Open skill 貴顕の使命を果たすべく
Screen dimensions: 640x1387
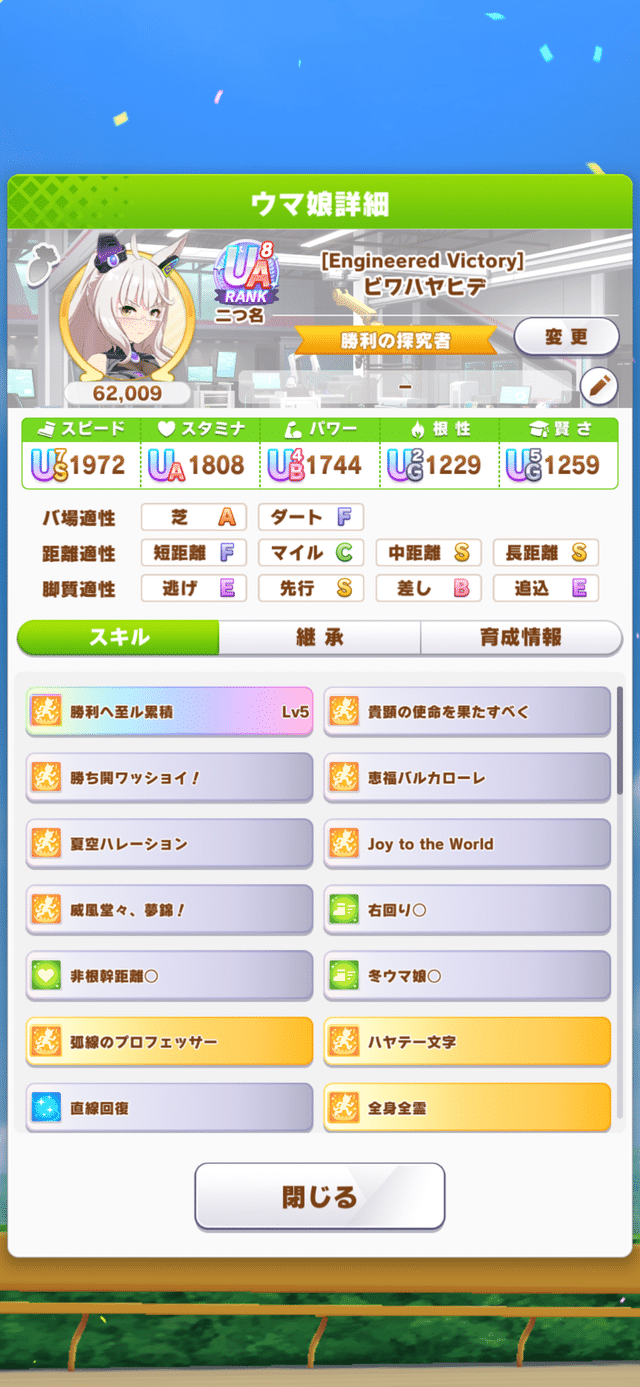pos(467,712)
